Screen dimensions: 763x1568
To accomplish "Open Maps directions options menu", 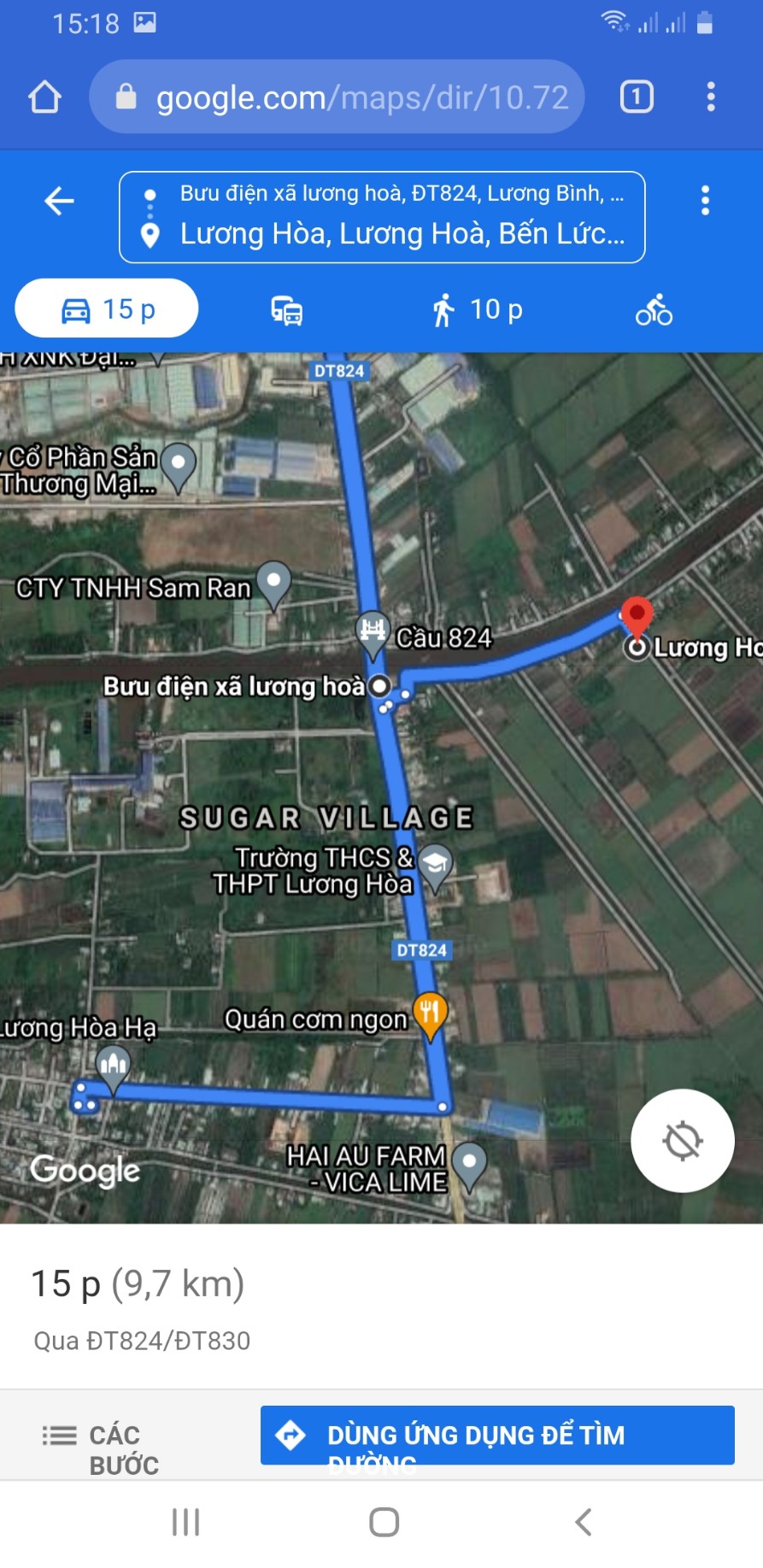I will [x=705, y=200].
